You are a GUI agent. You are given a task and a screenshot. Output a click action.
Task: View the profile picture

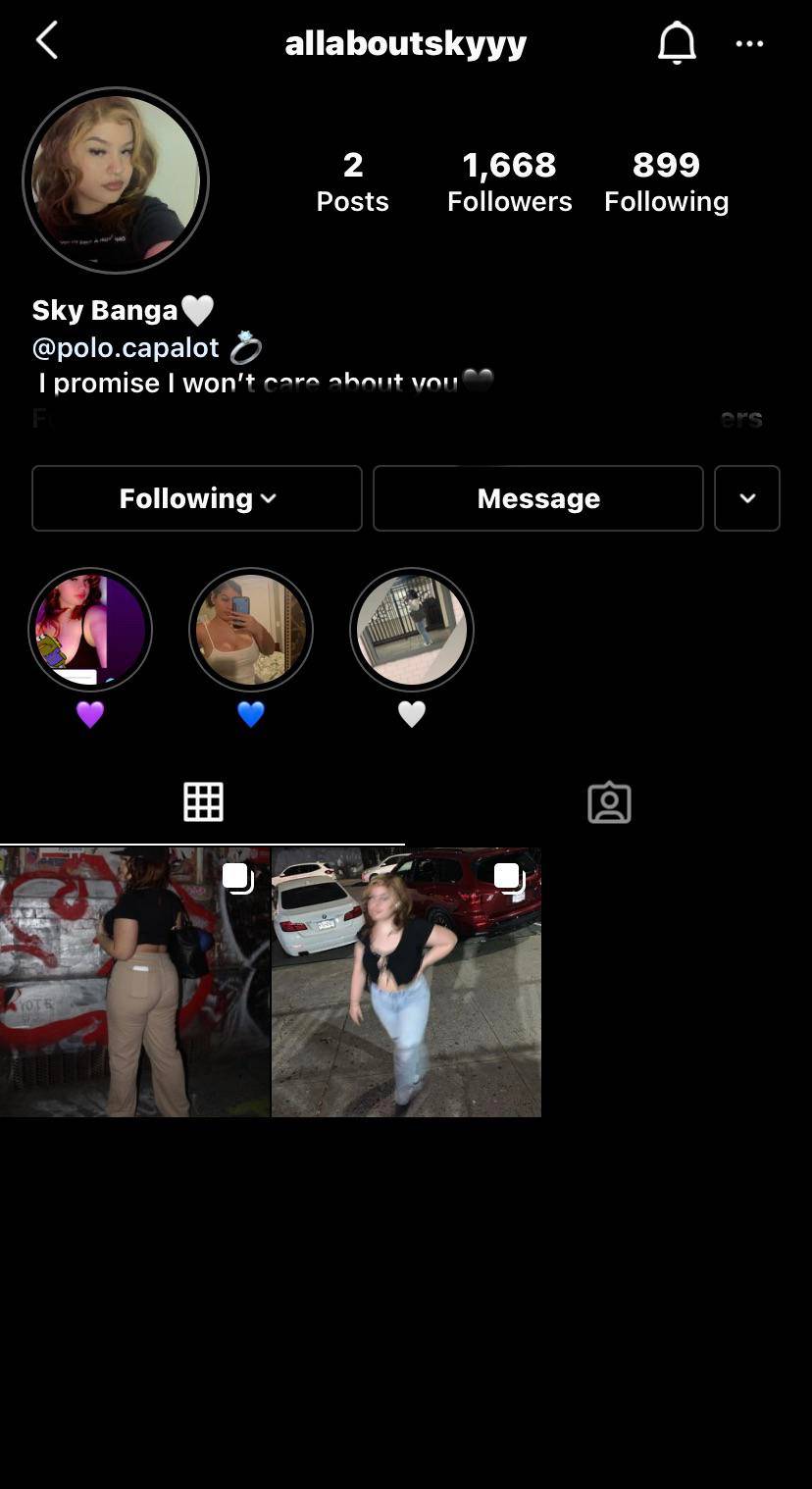(x=116, y=180)
